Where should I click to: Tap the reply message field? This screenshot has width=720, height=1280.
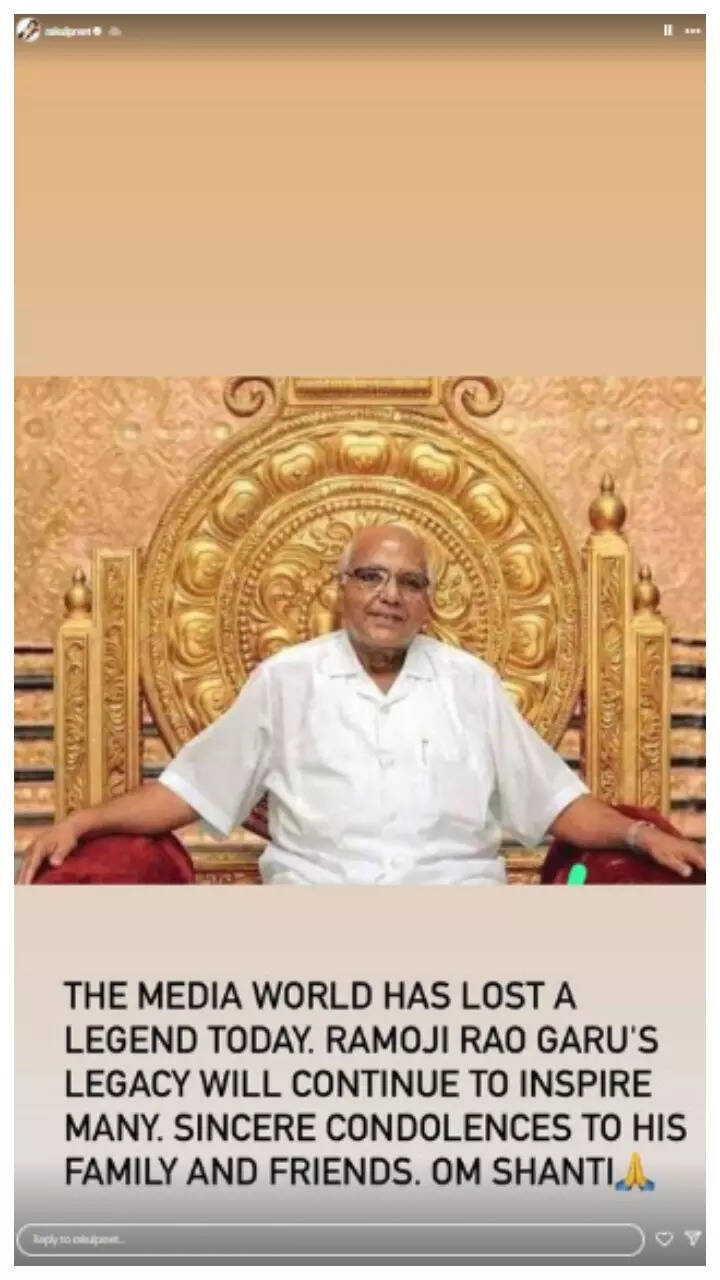click(330, 1239)
